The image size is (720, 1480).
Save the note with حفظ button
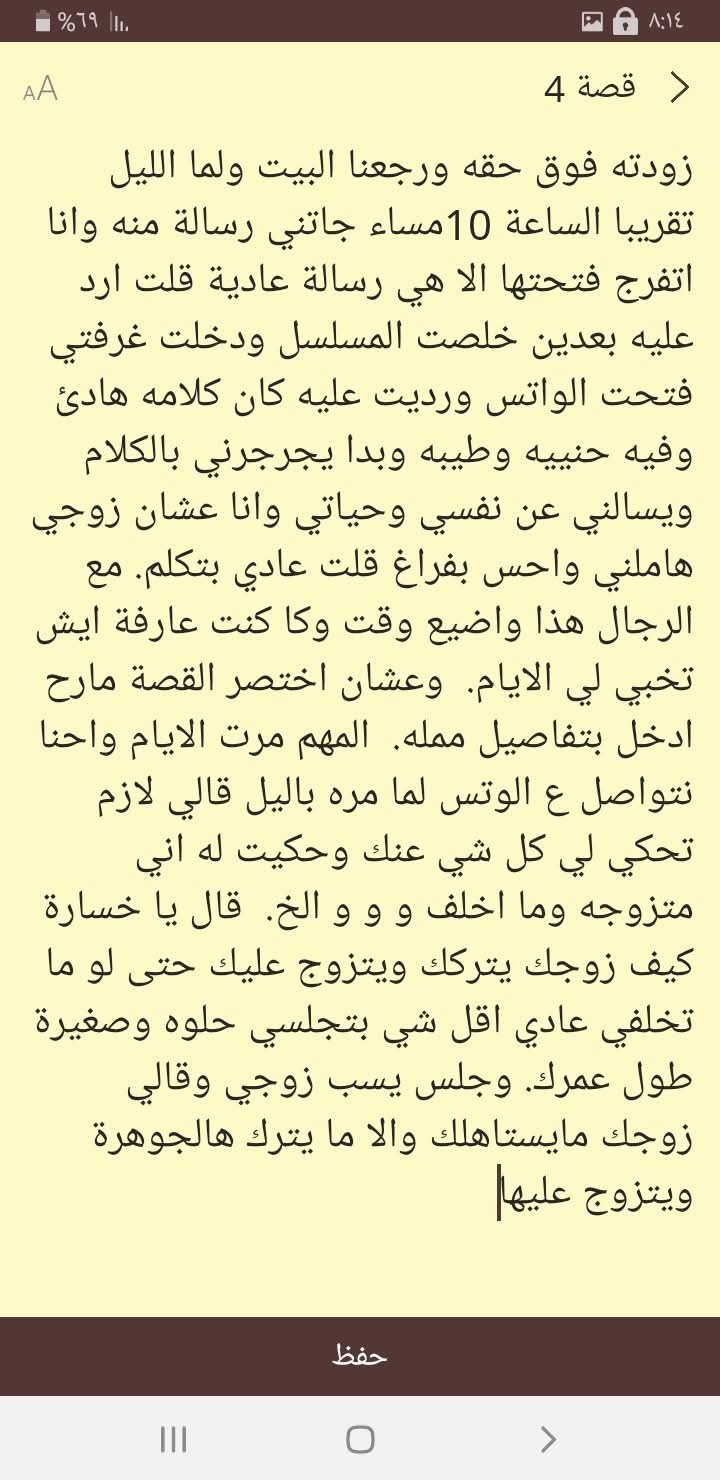tap(360, 1356)
